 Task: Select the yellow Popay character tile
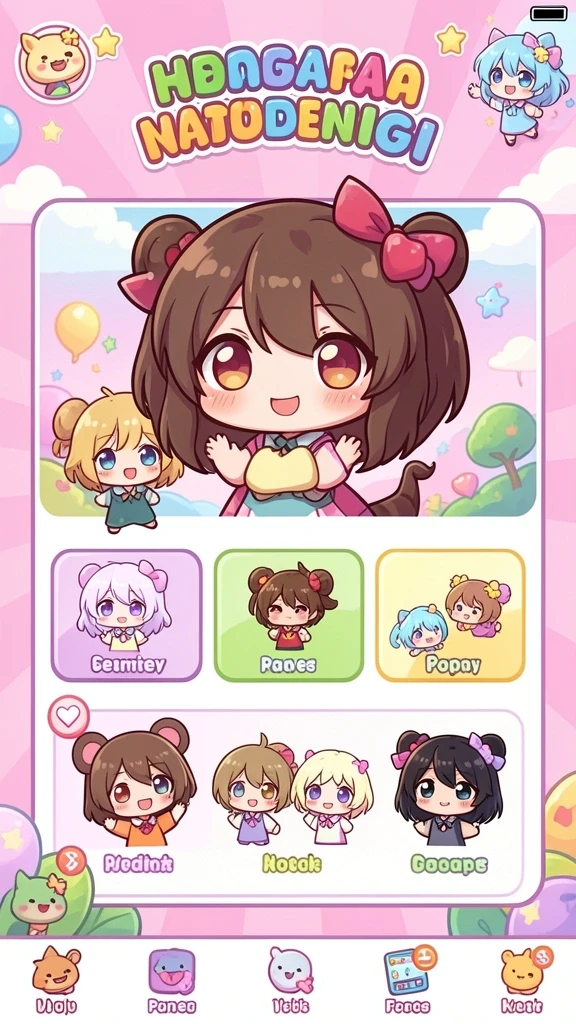coord(451,615)
